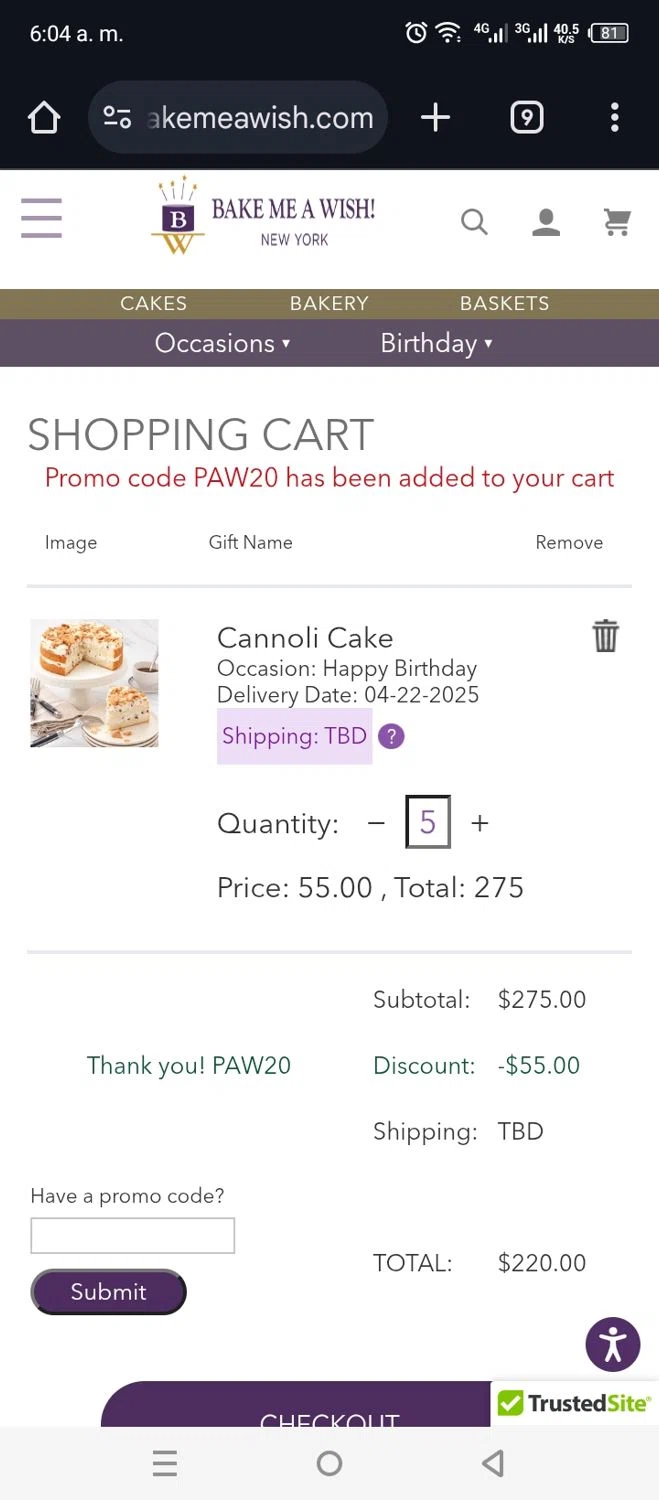Expand the Occasions dropdown
659x1500 pixels.
click(x=222, y=343)
